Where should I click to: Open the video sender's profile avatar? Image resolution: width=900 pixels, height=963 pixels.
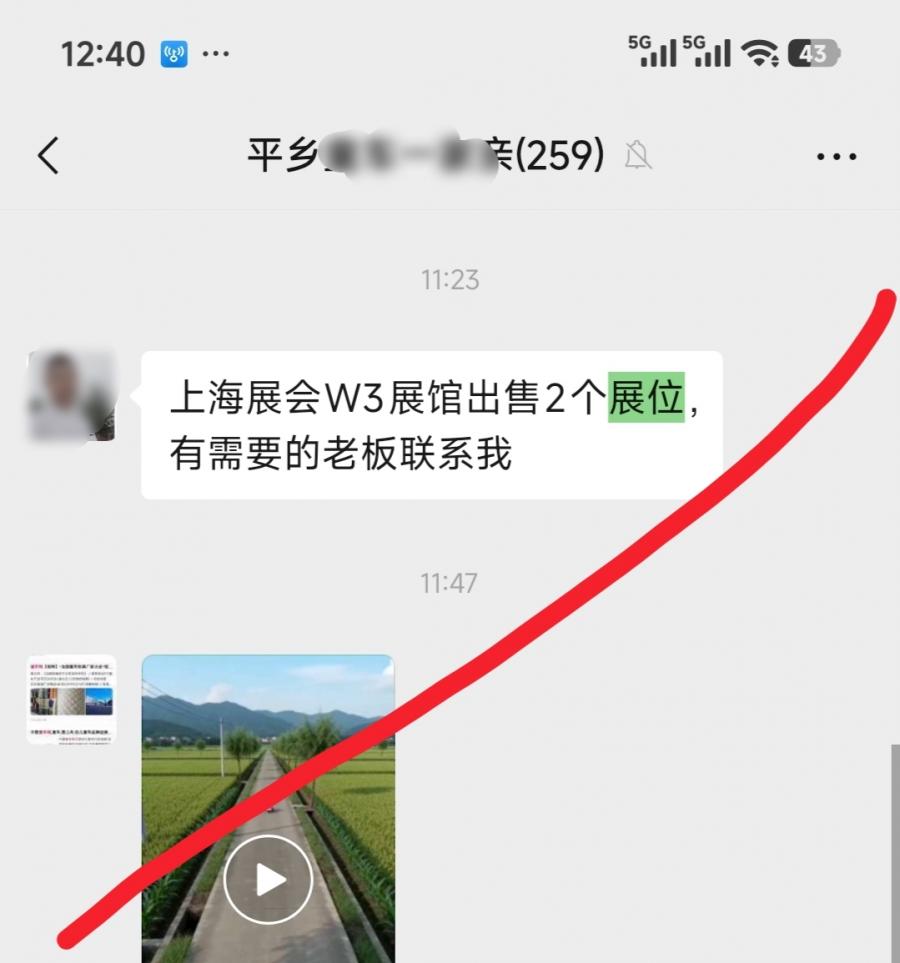pyautogui.click(x=71, y=699)
